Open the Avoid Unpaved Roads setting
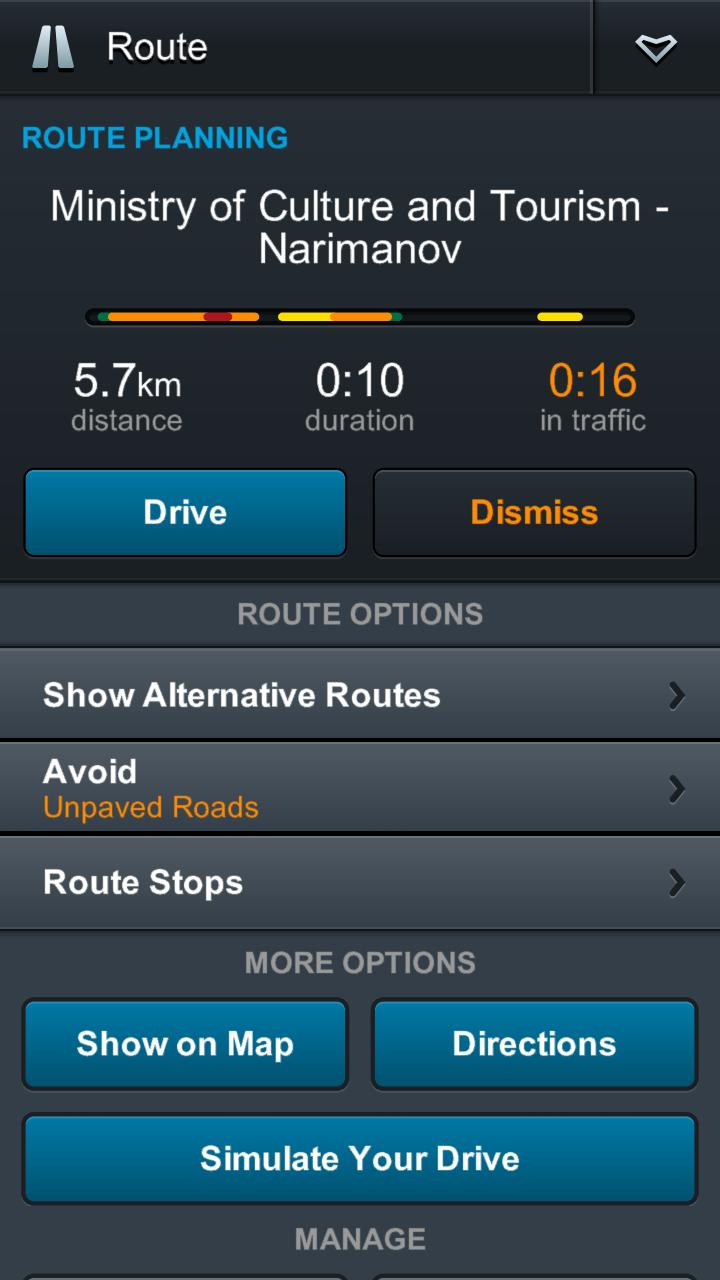 click(x=360, y=789)
